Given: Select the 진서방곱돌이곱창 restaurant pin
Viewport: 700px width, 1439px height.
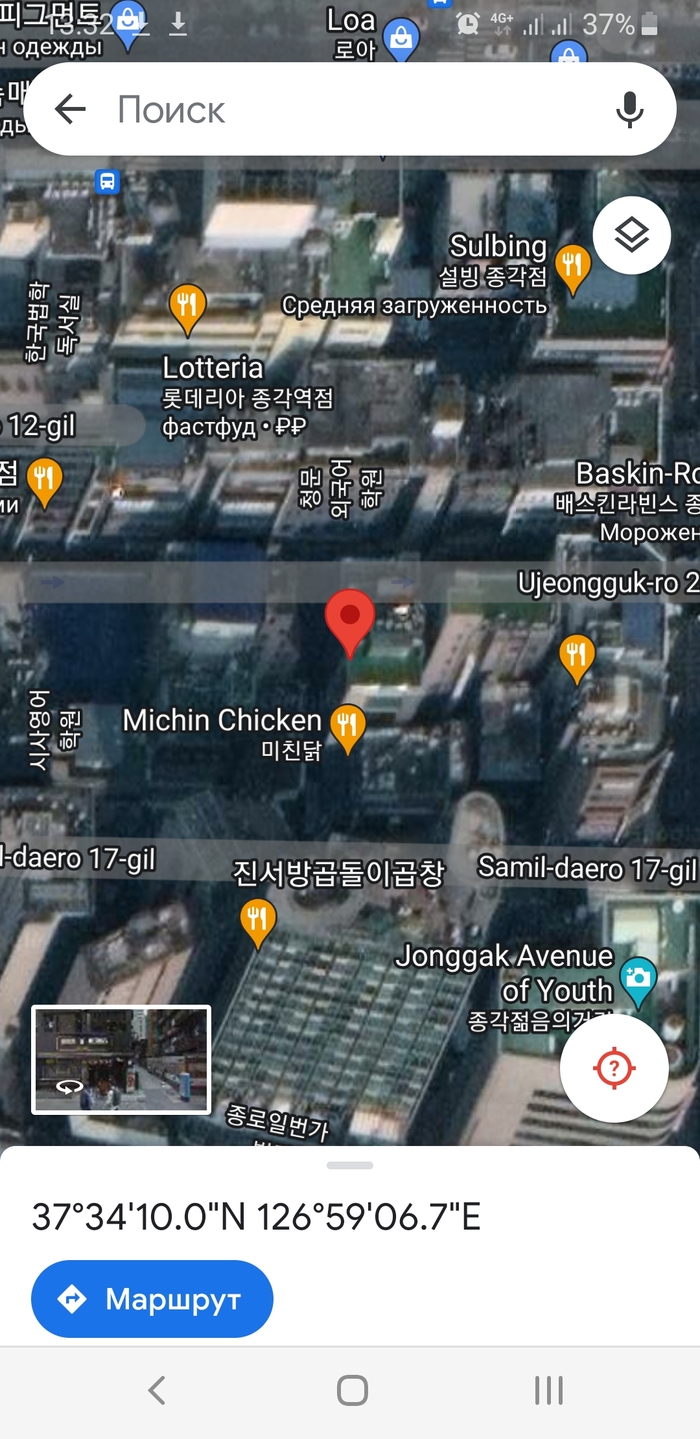Looking at the screenshot, I should 258,920.
